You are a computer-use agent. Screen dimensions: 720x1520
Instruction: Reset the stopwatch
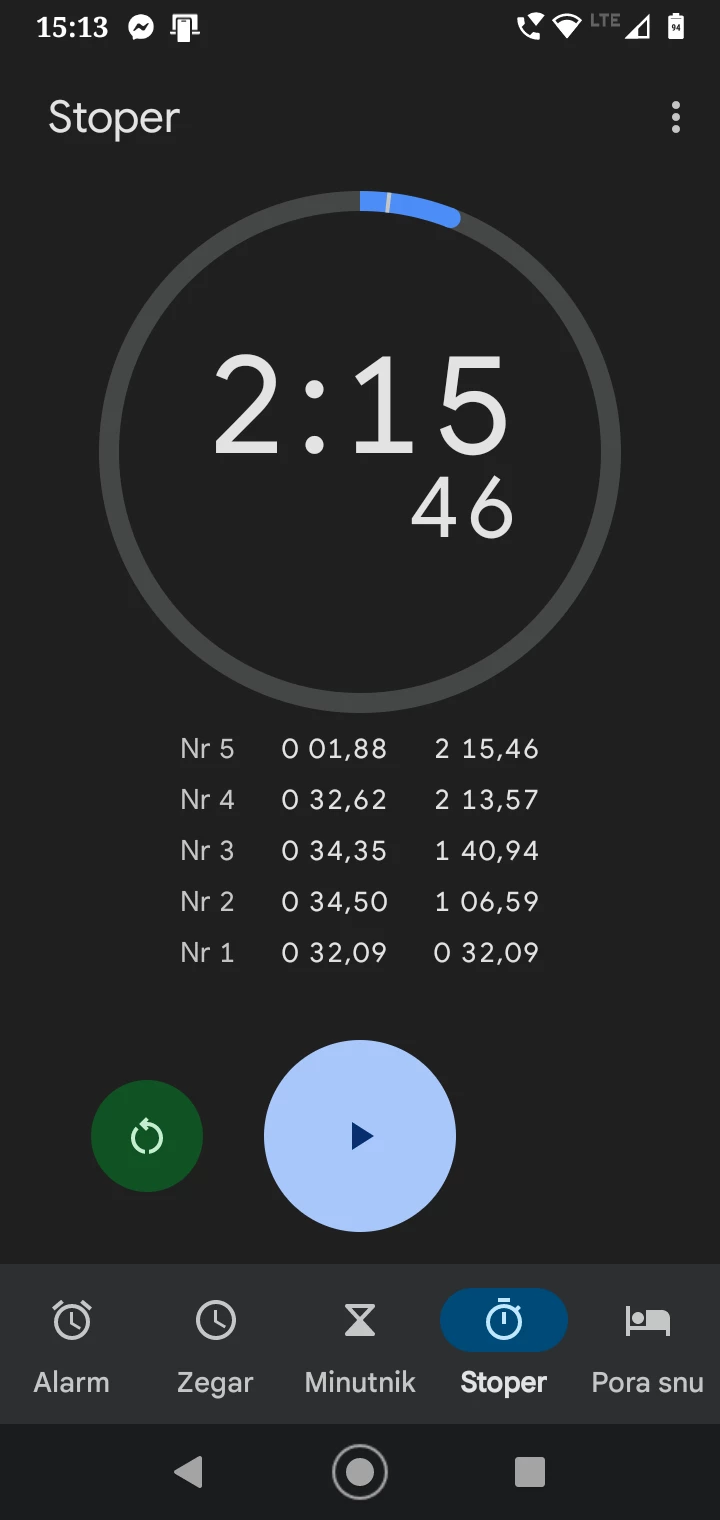point(147,1136)
